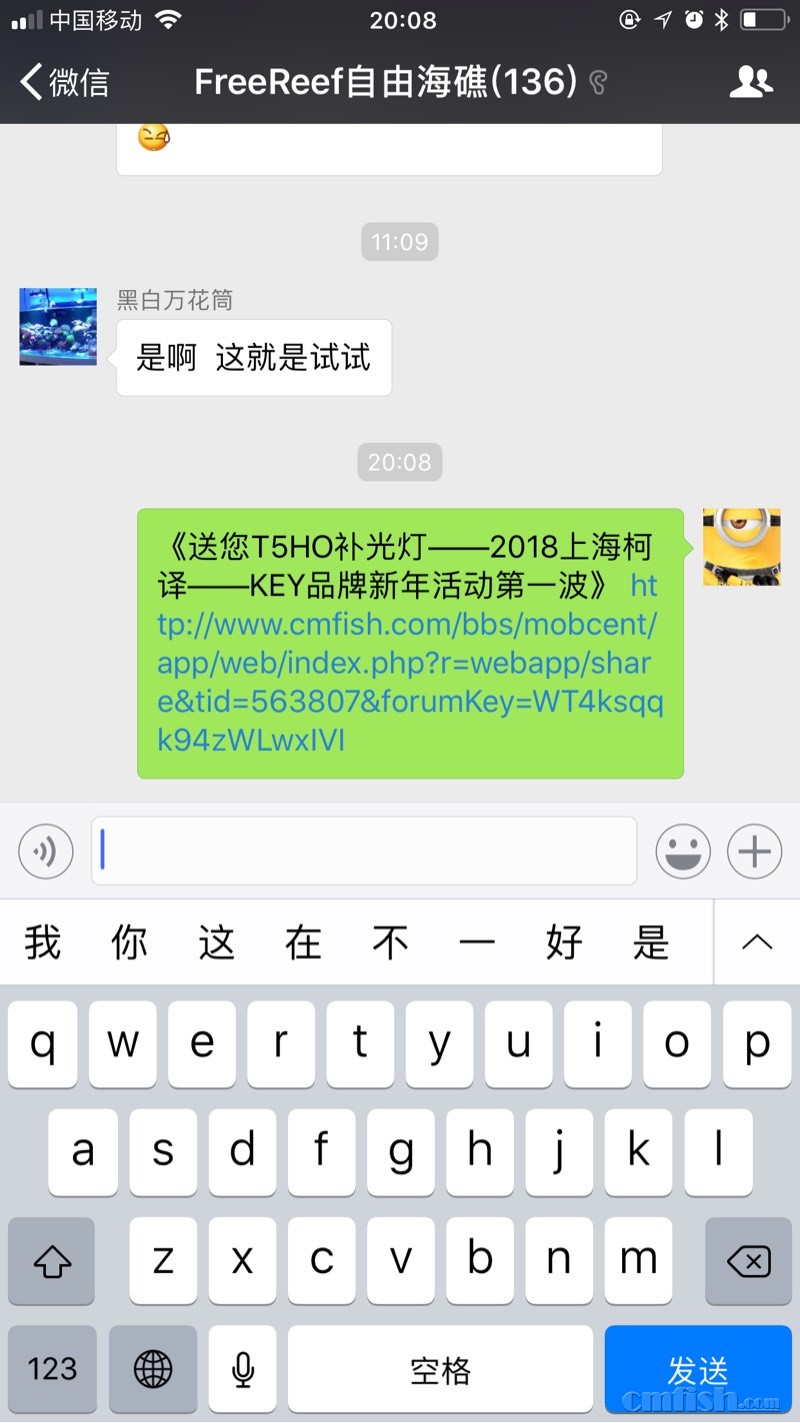The height and width of the screenshot is (1423, 800).
Task: Focus the message text field
Action: click(x=364, y=852)
